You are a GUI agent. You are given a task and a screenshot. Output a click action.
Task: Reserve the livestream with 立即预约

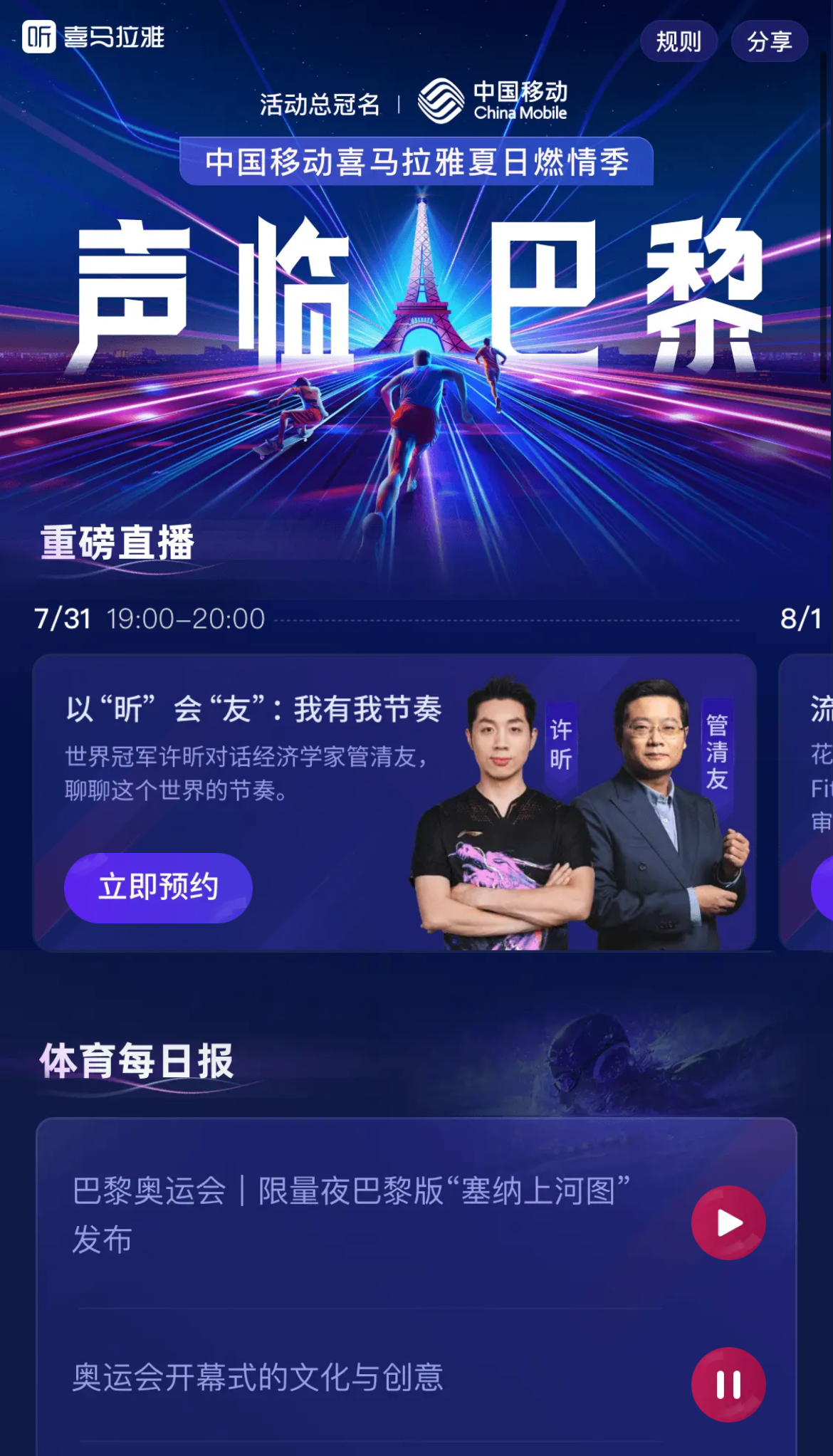[158, 887]
